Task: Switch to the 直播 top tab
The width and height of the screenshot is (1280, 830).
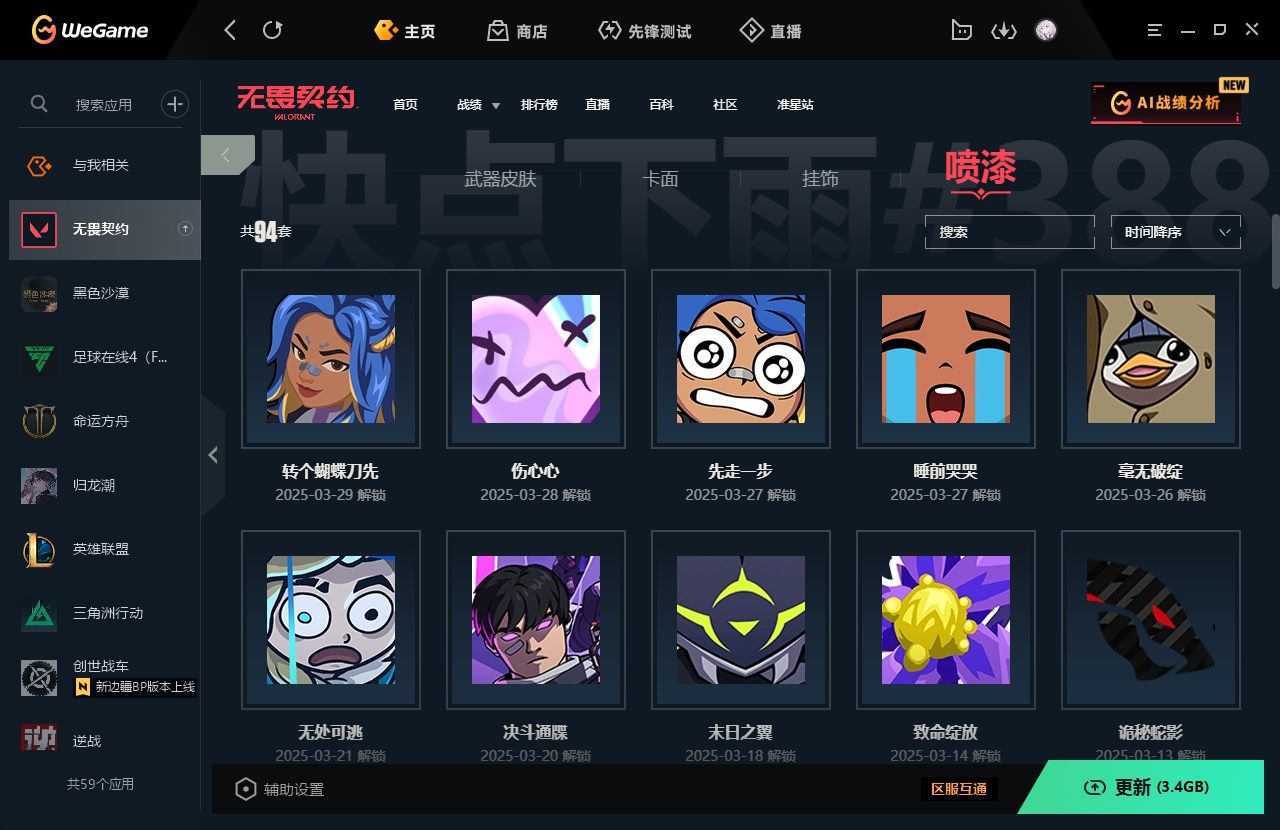Action: pyautogui.click(x=770, y=31)
